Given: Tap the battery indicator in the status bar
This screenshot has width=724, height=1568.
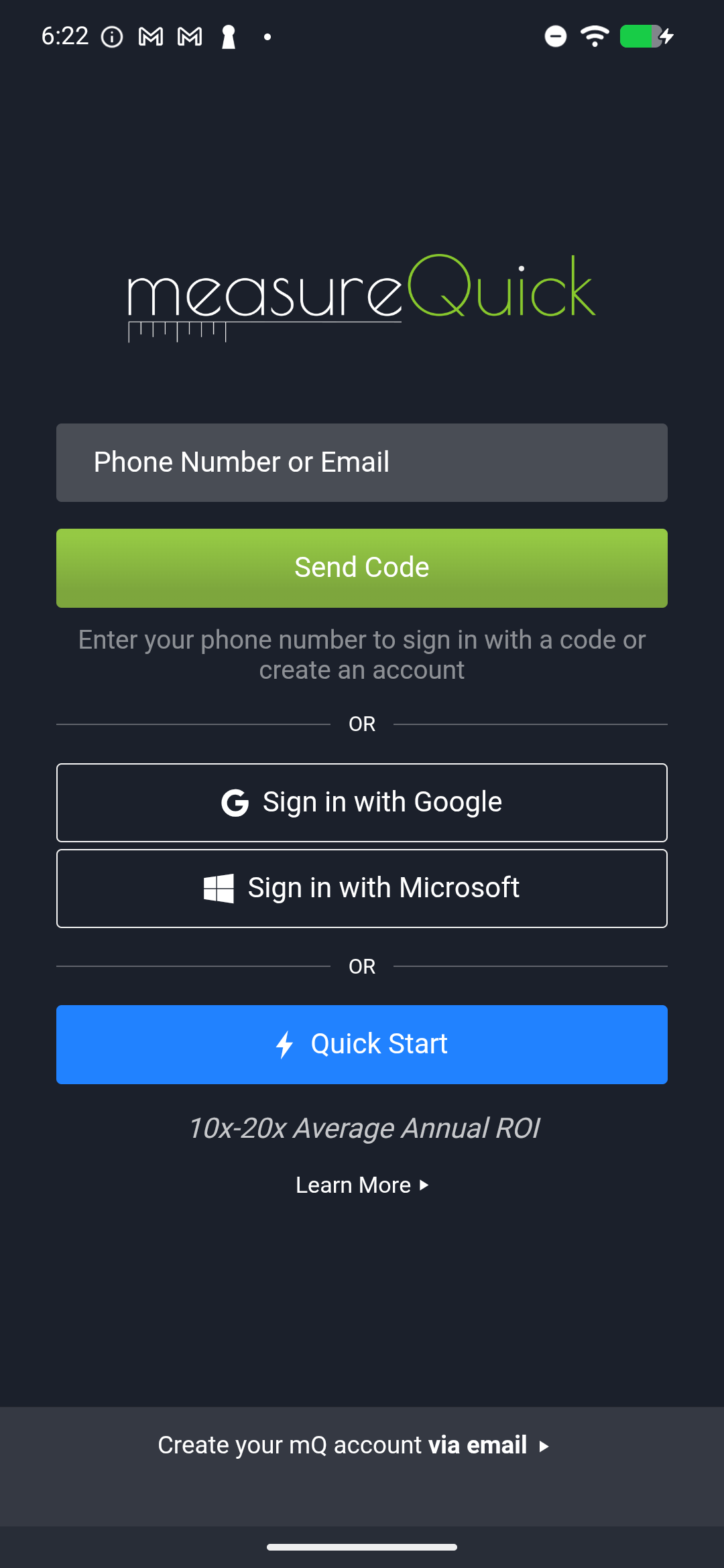Looking at the screenshot, I should coord(642,37).
